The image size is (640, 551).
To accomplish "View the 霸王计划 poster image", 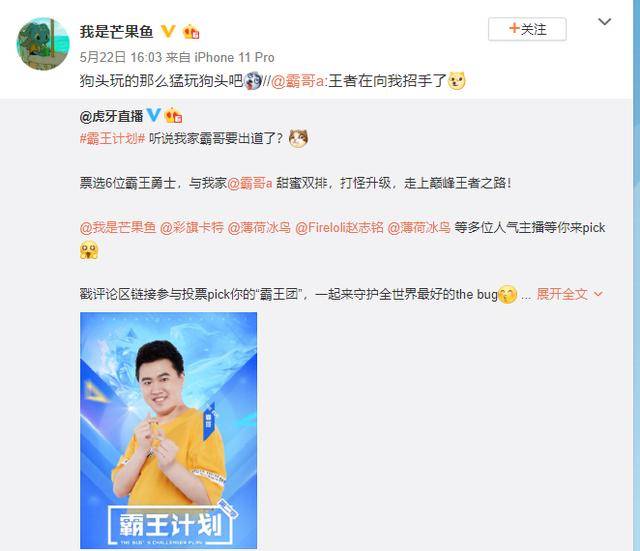I will (x=168, y=429).
